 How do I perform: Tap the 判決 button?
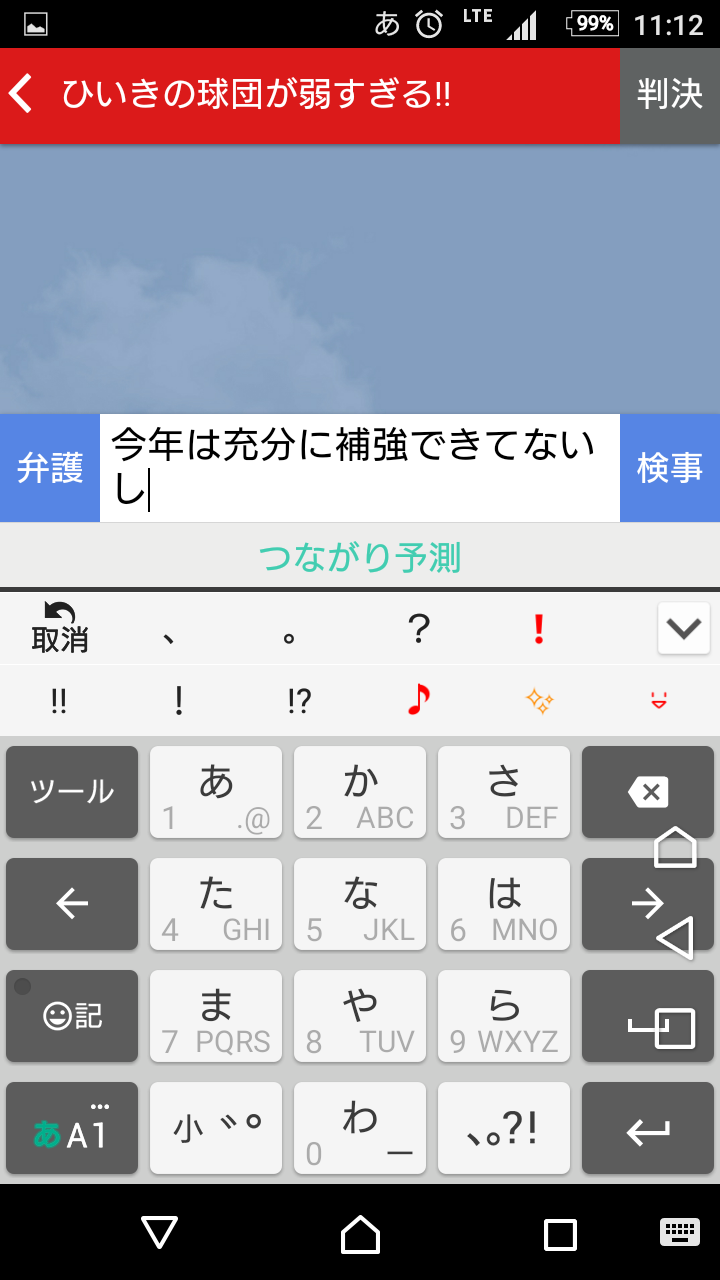click(670, 96)
